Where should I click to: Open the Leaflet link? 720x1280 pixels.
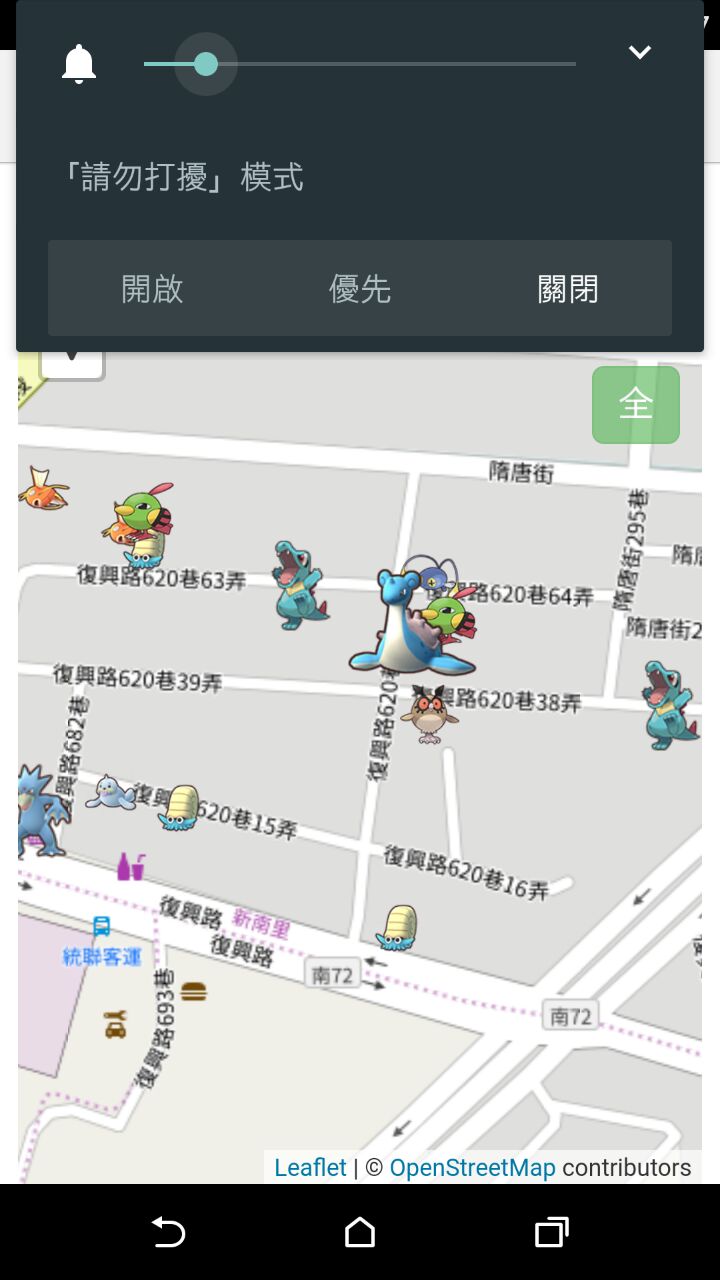click(x=310, y=1167)
